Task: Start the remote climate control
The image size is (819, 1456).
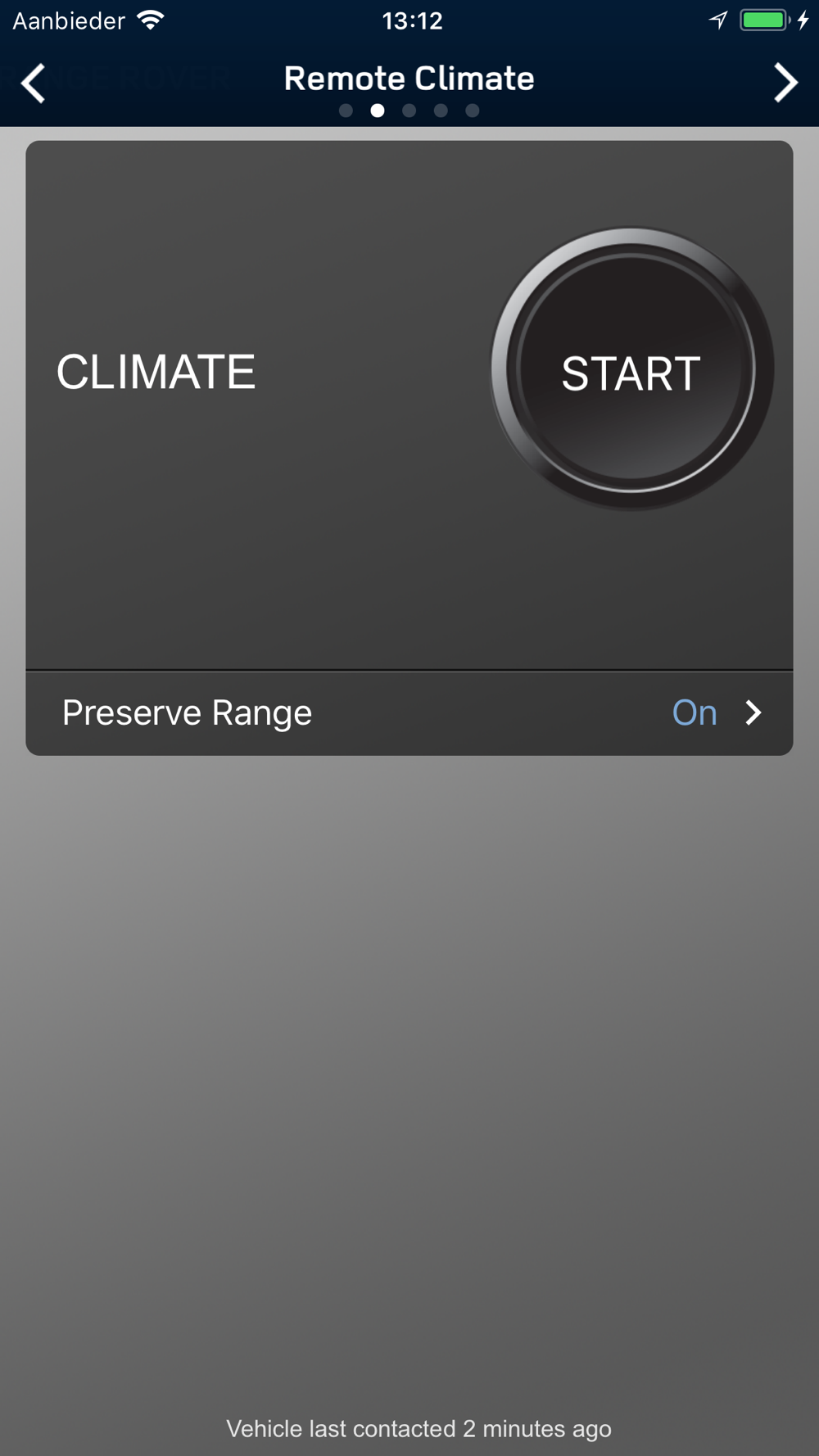Action: pyautogui.click(x=631, y=370)
